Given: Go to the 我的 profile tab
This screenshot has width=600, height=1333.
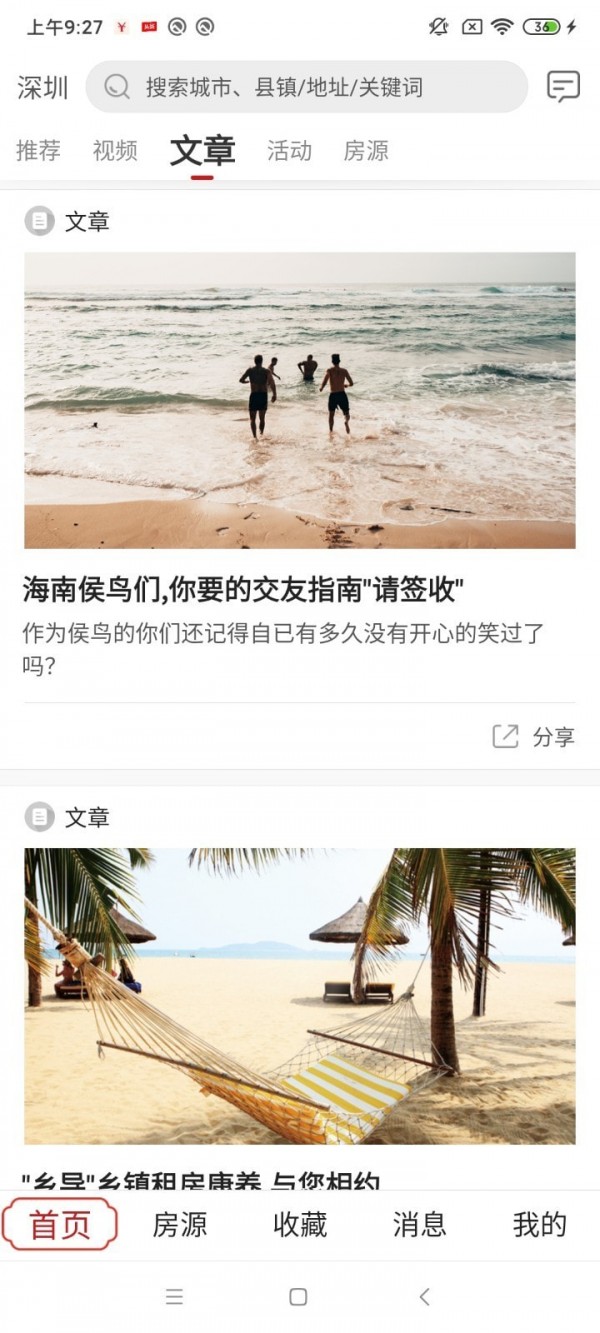Looking at the screenshot, I should click(x=540, y=1225).
